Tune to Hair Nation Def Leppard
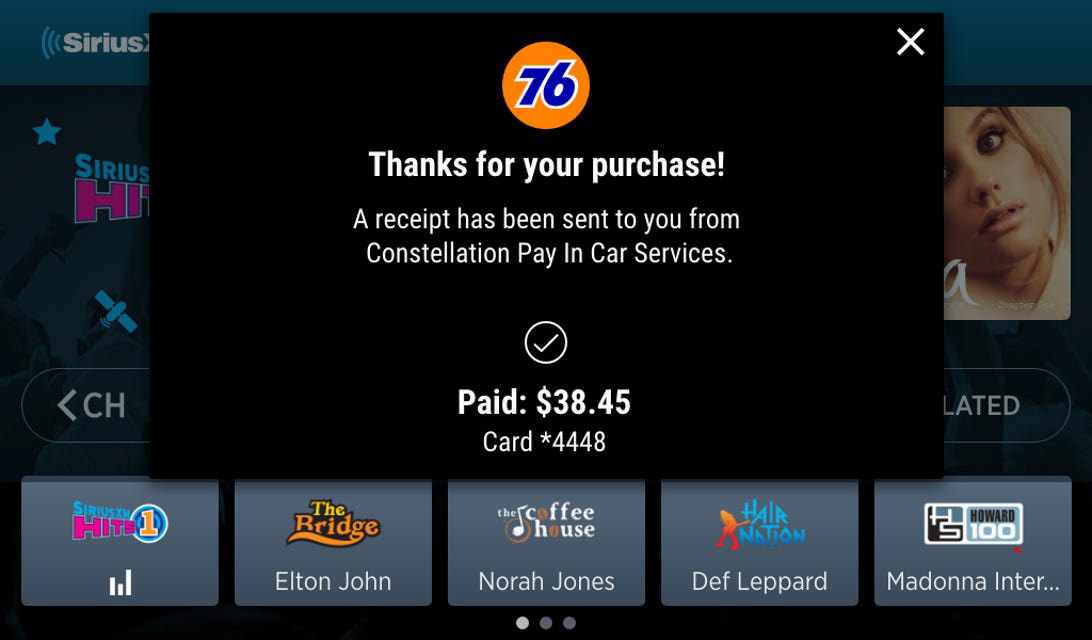Image resolution: width=1092 pixels, height=640 pixels. (x=759, y=542)
